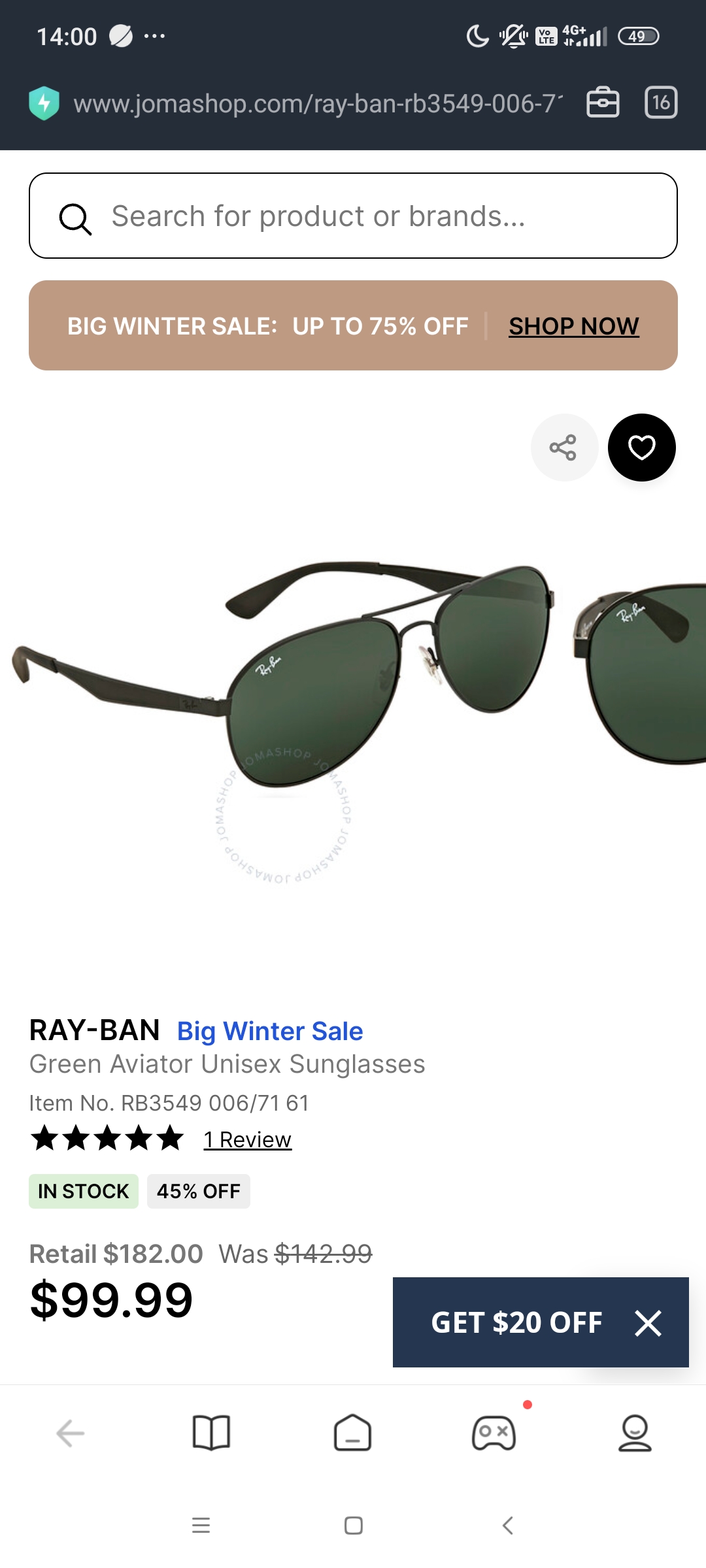Tap the system home button
Image resolution: width=706 pixels, height=1568 pixels.
353,1526
